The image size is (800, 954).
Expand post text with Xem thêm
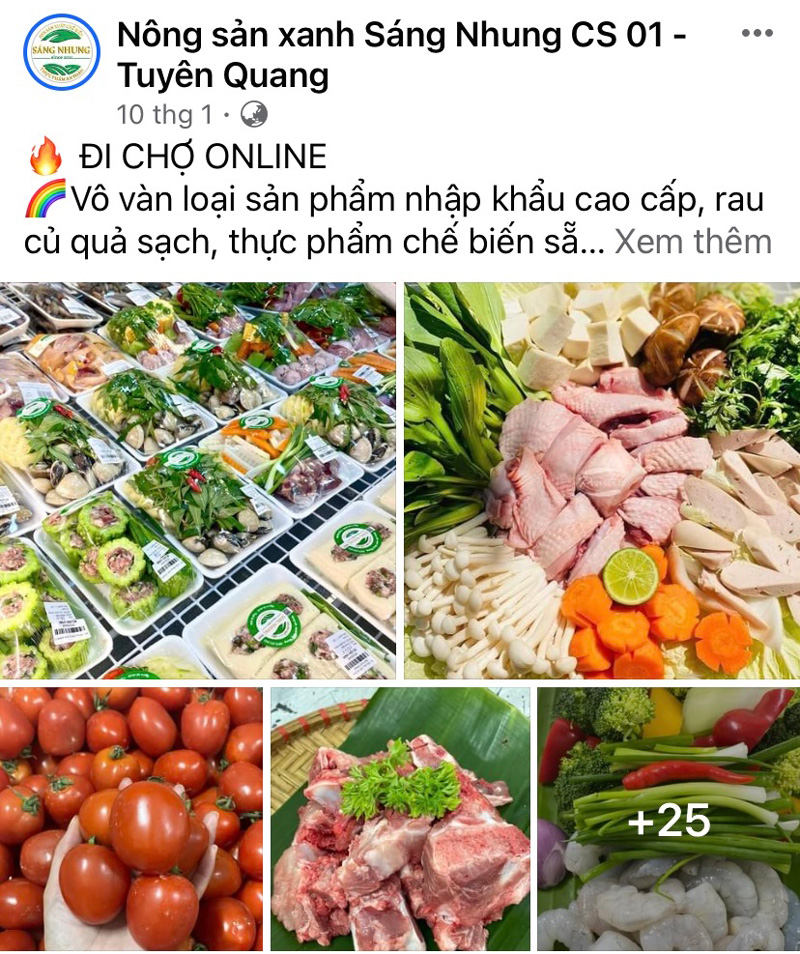(x=692, y=241)
